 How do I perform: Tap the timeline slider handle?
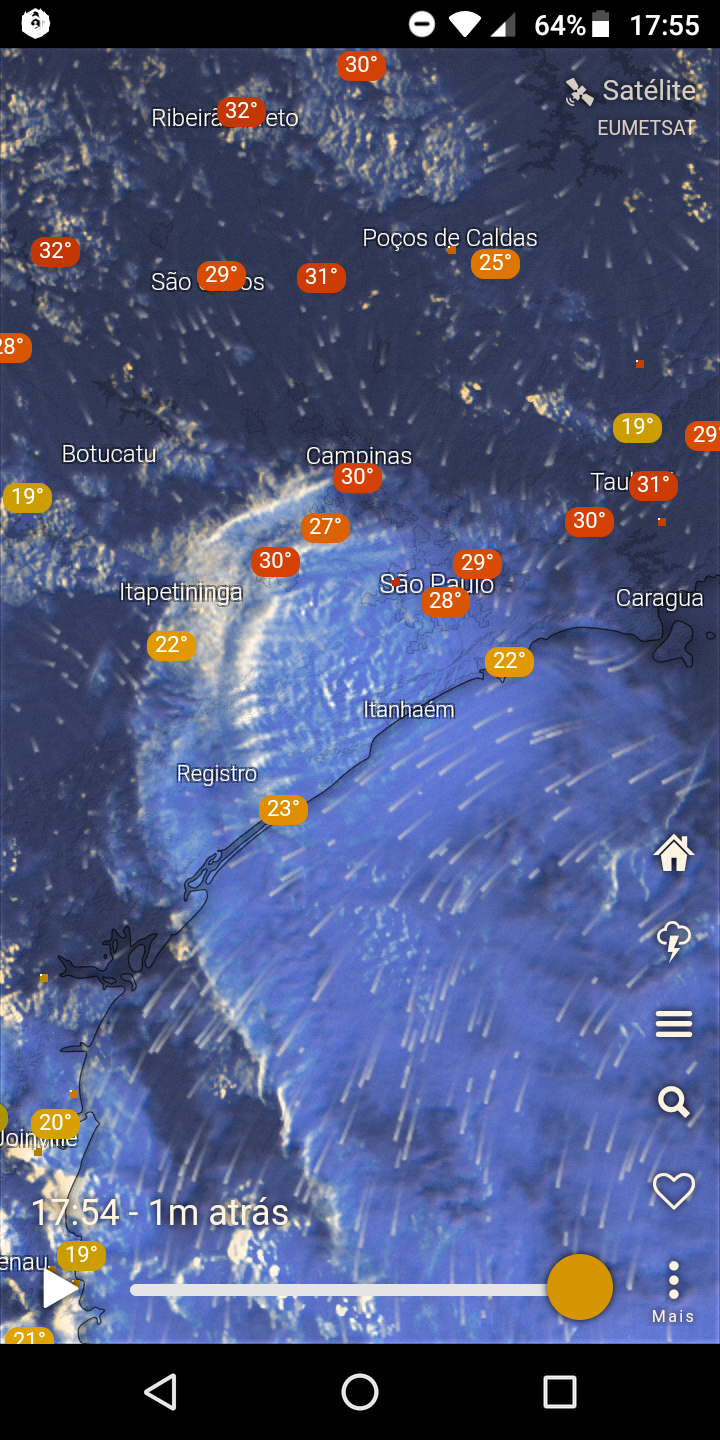coord(580,1288)
